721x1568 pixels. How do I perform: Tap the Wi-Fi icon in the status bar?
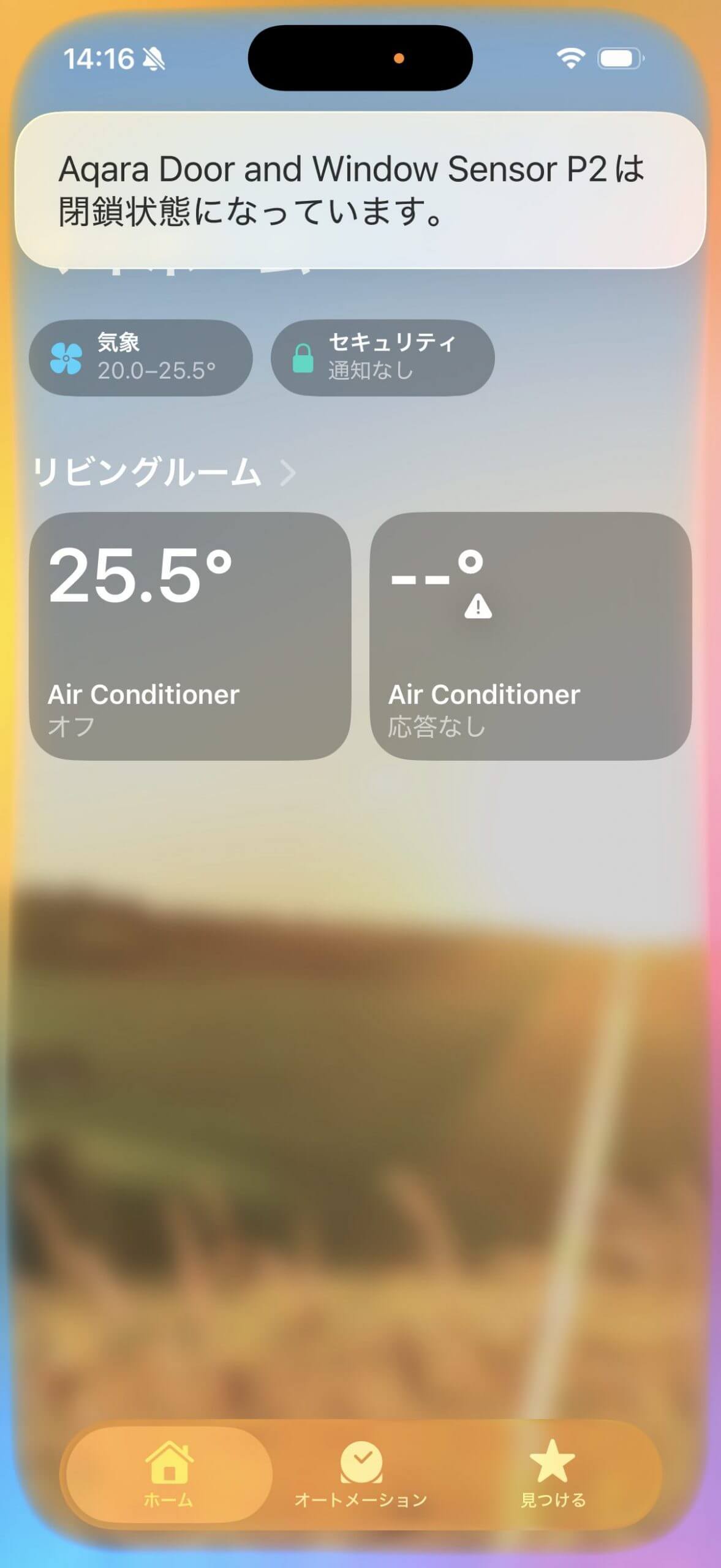tap(570, 58)
